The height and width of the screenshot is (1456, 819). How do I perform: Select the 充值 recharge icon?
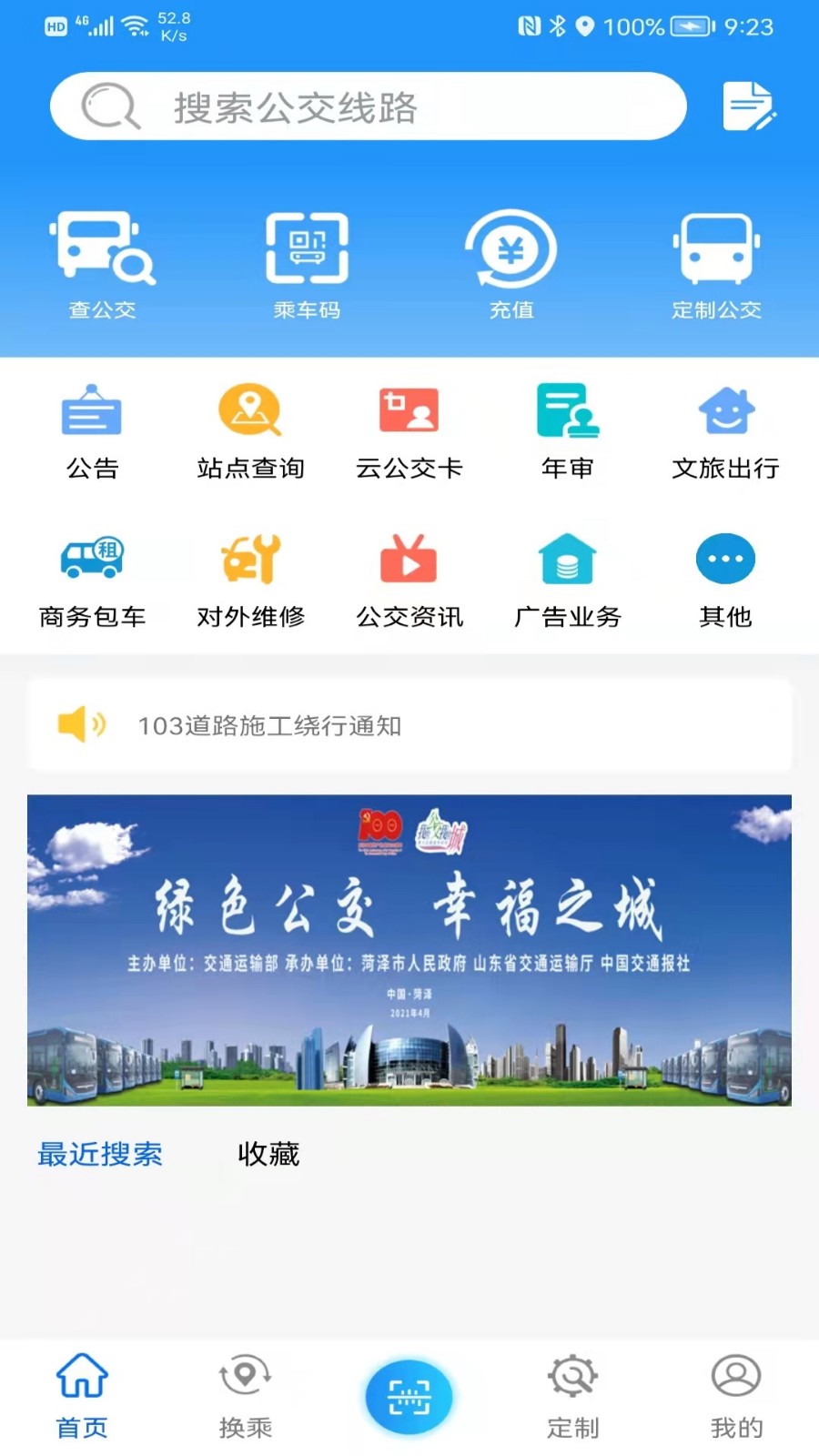511,259
